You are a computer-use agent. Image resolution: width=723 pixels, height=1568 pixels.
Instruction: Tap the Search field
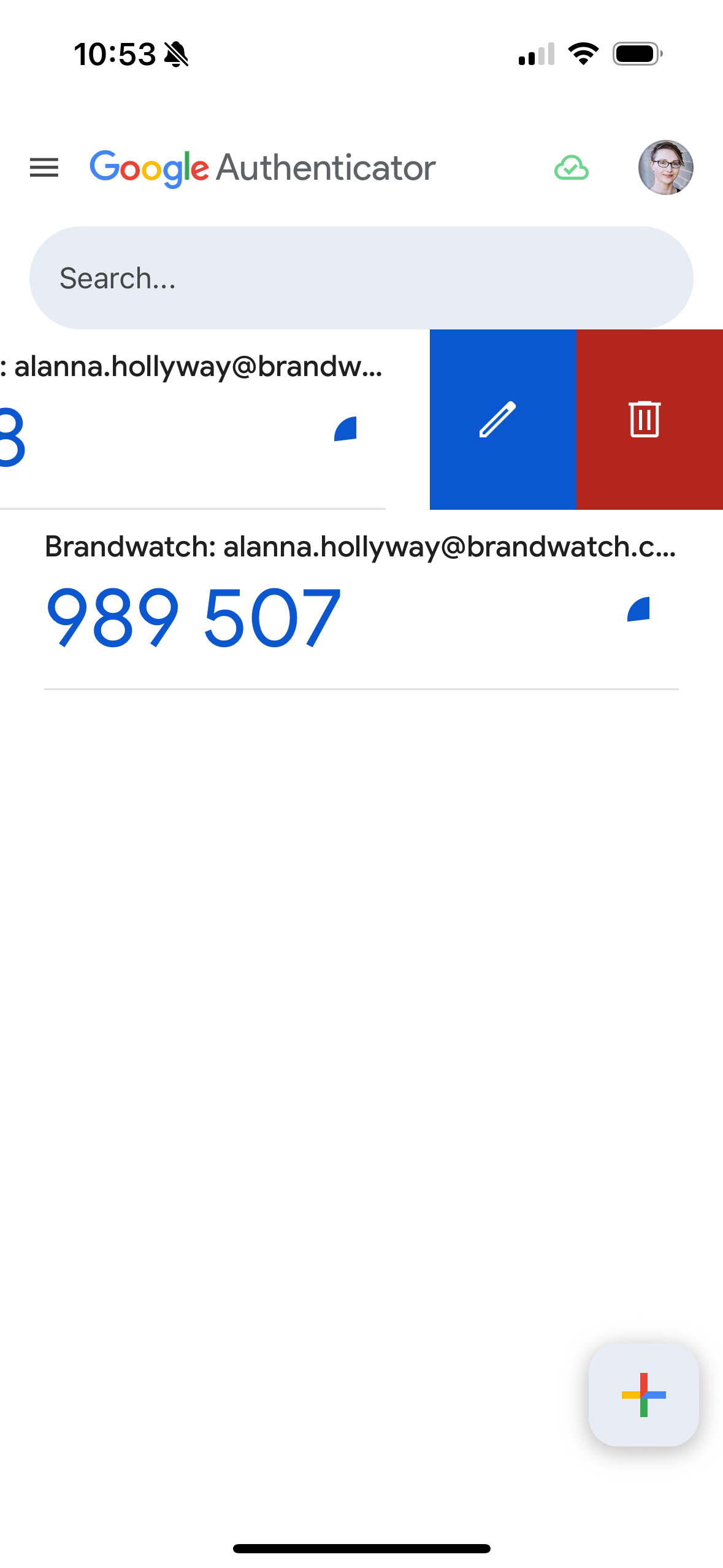[x=361, y=278]
